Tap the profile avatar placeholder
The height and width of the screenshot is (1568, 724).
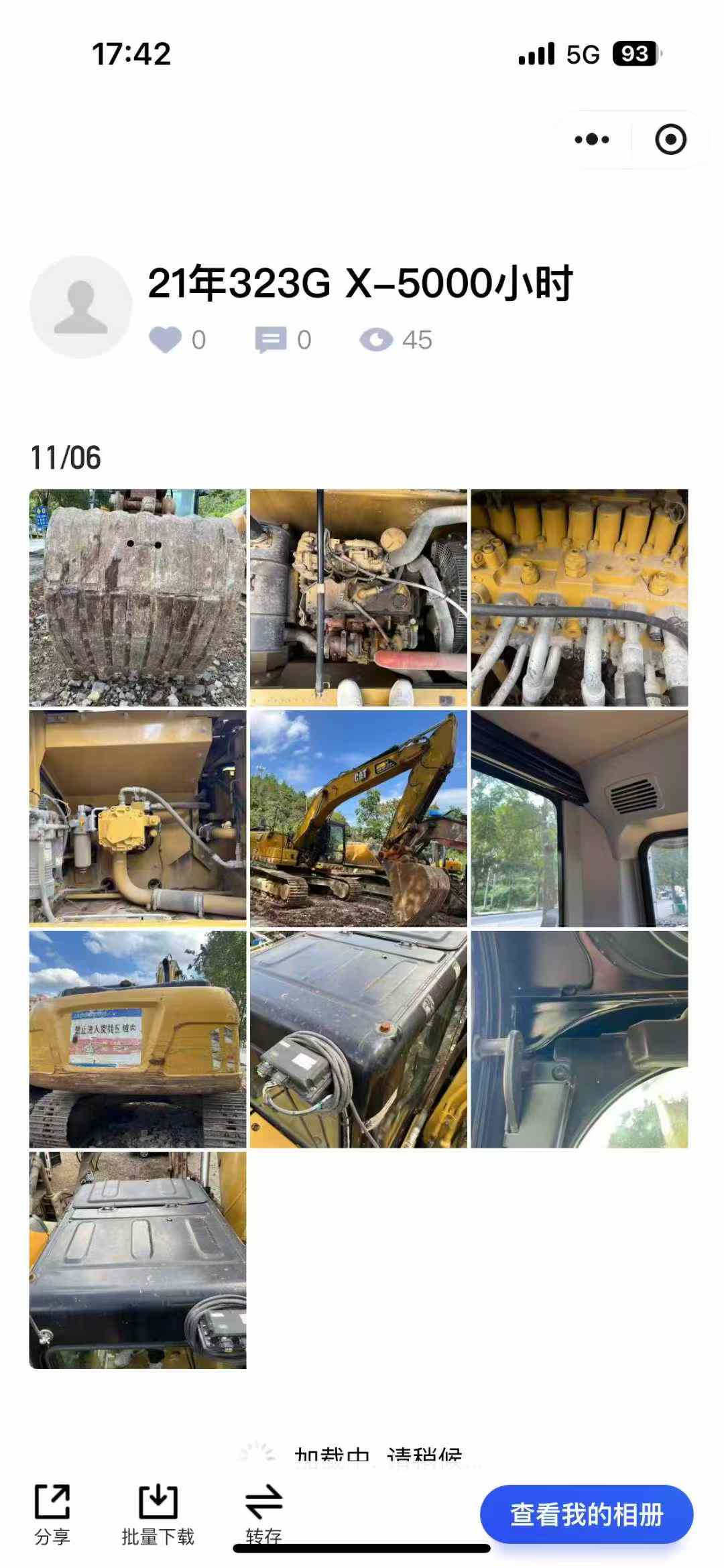(x=81, y=305)
